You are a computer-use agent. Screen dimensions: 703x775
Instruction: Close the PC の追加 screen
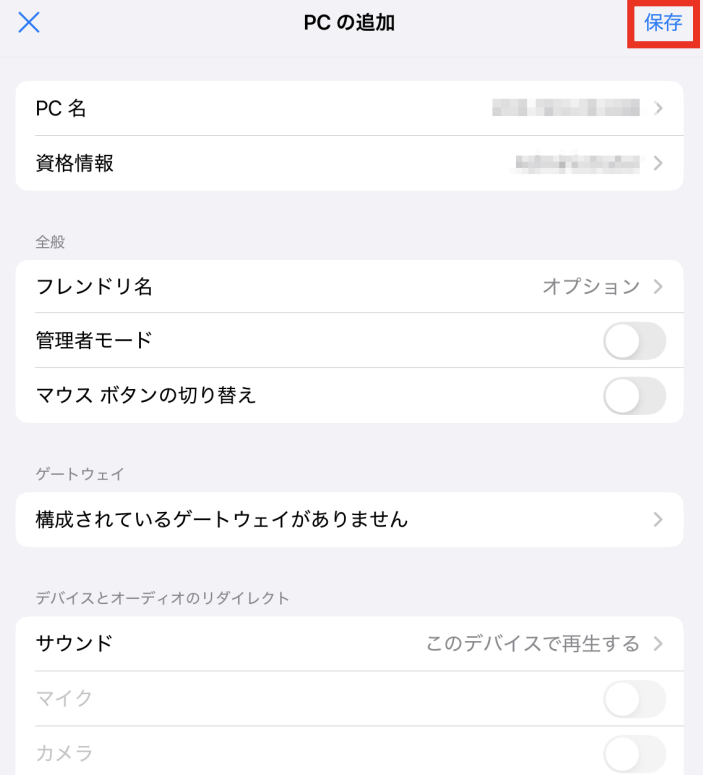tap(29, 23)
